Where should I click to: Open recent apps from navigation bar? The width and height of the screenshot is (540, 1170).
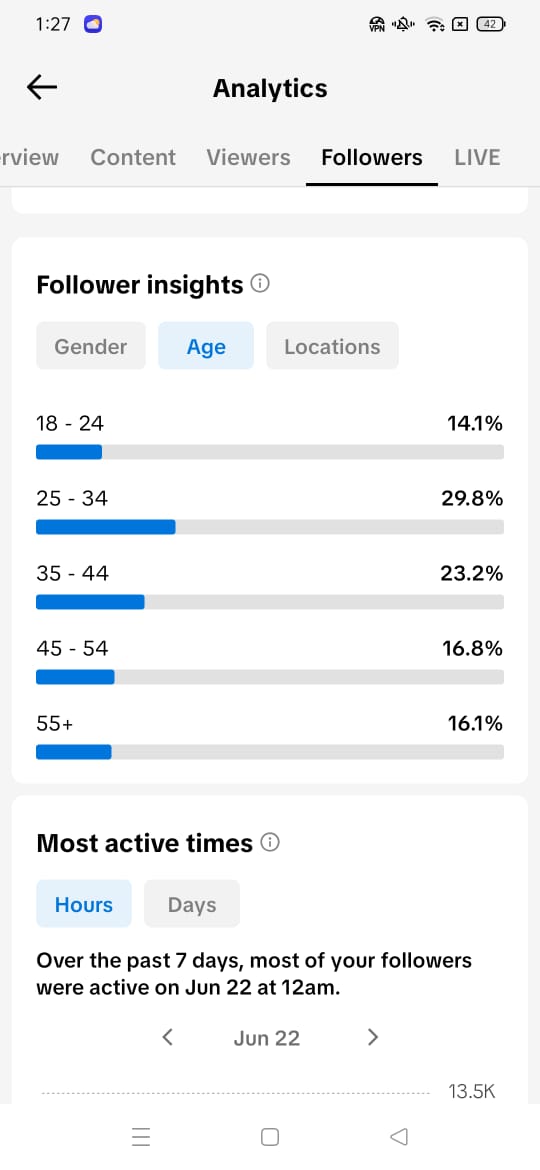140,1136
